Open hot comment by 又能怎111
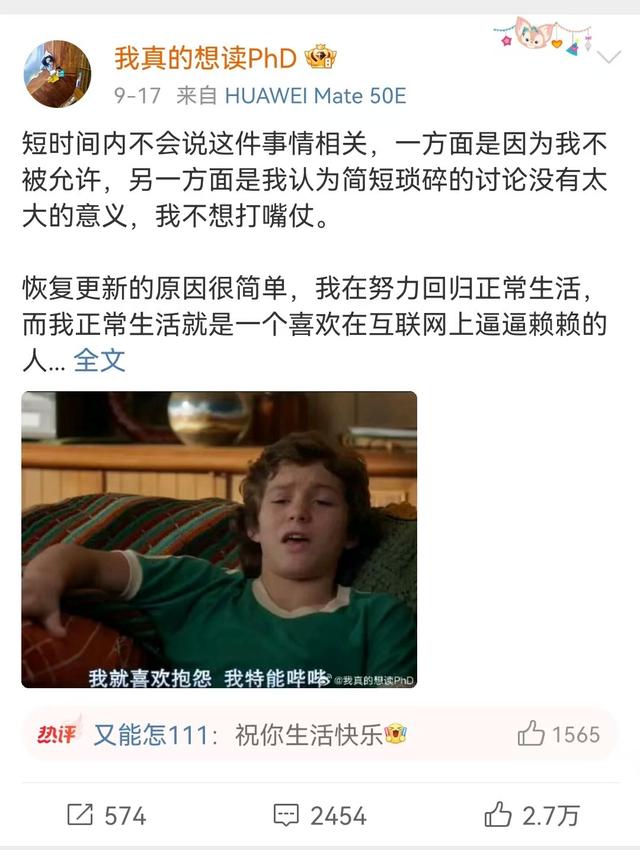 (x=250, y=735)
